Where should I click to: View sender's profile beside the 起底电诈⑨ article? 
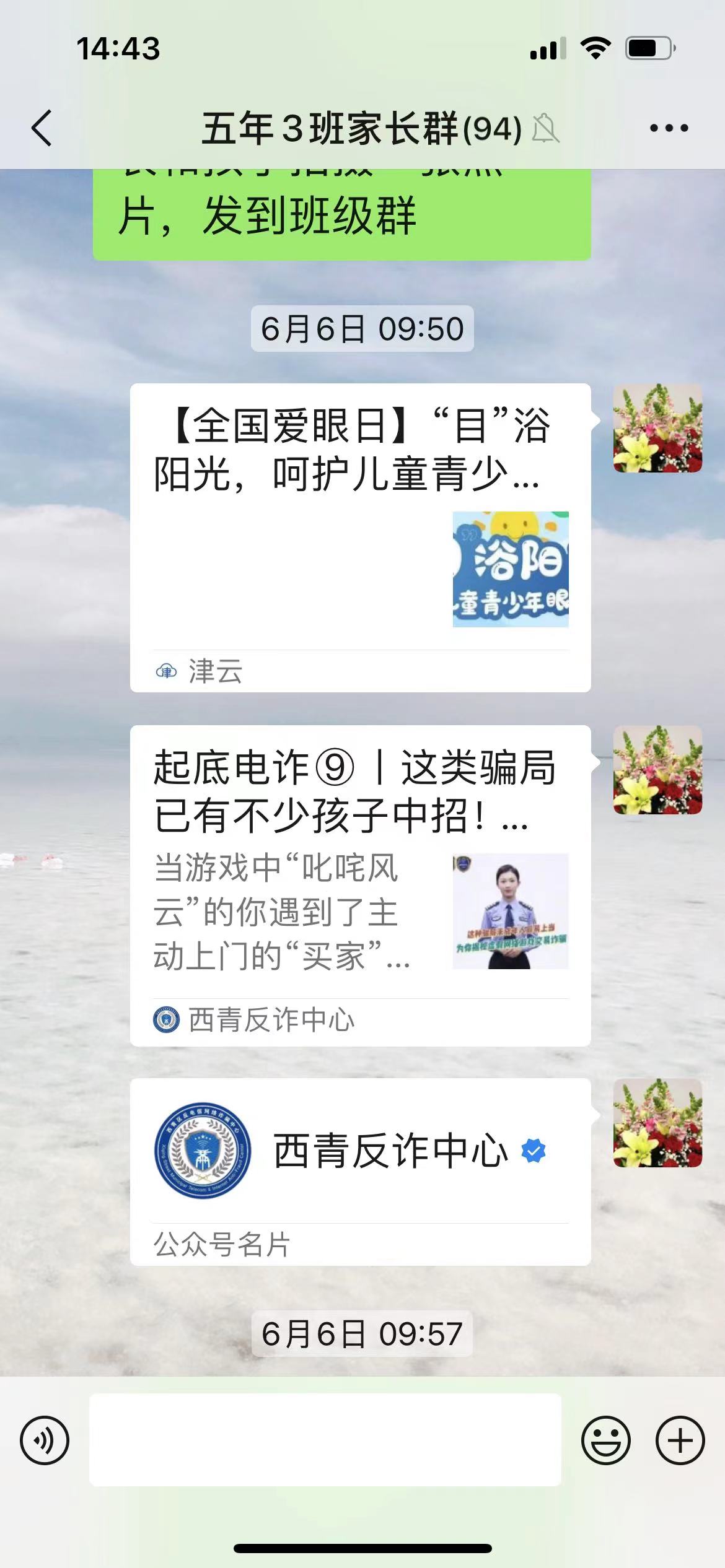(657, 770)
